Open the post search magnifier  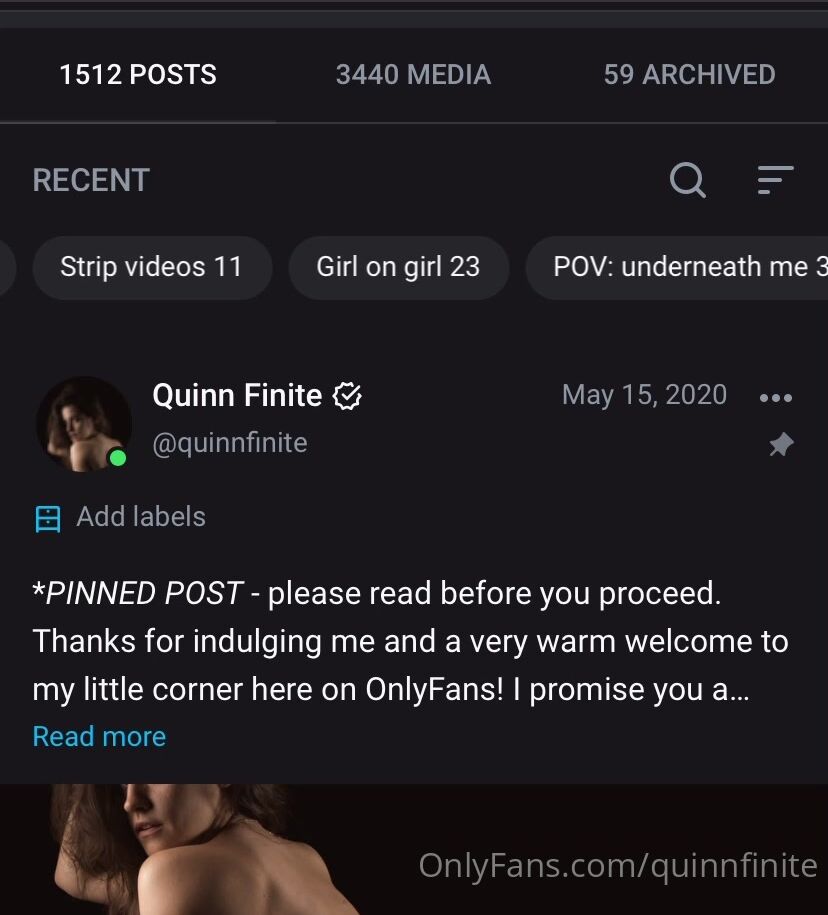pyautogui.click(x=687, y=181)
